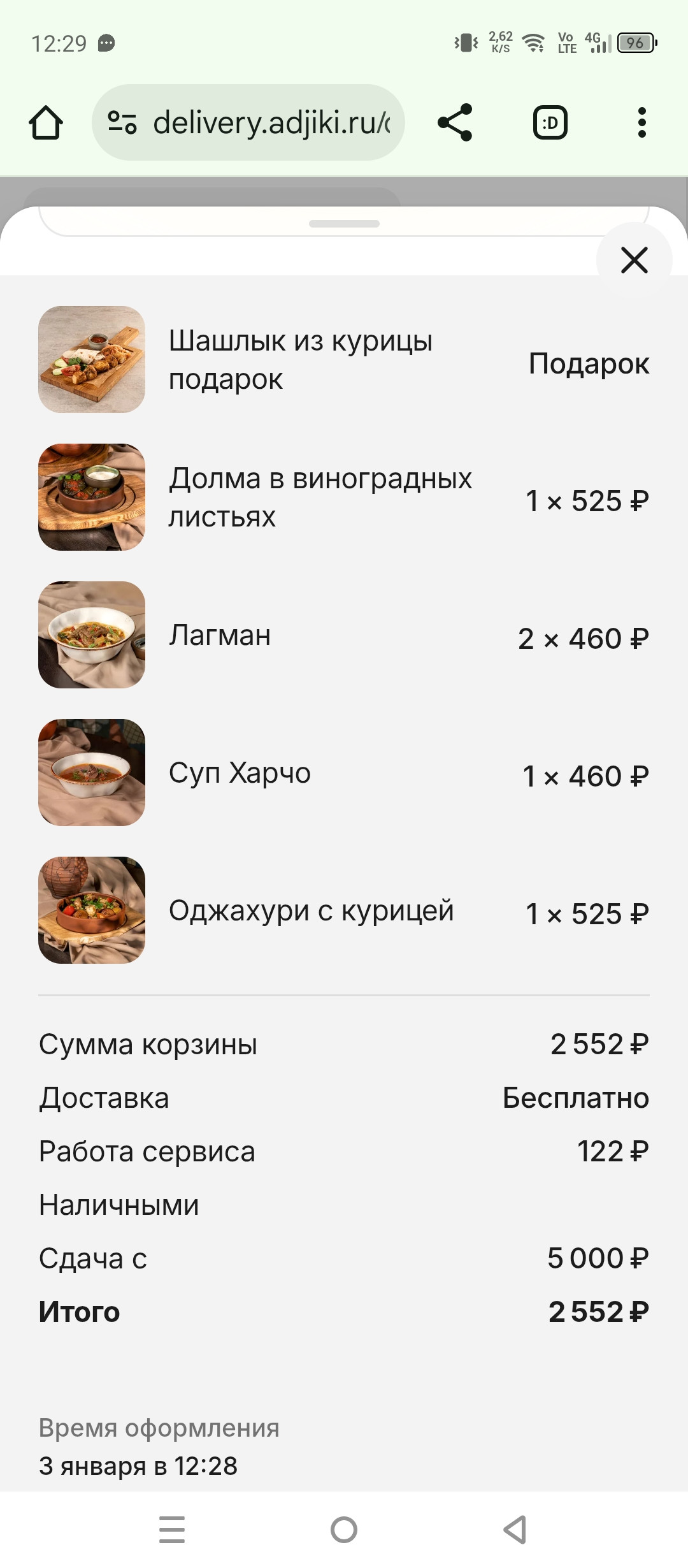Share this page

455,122
